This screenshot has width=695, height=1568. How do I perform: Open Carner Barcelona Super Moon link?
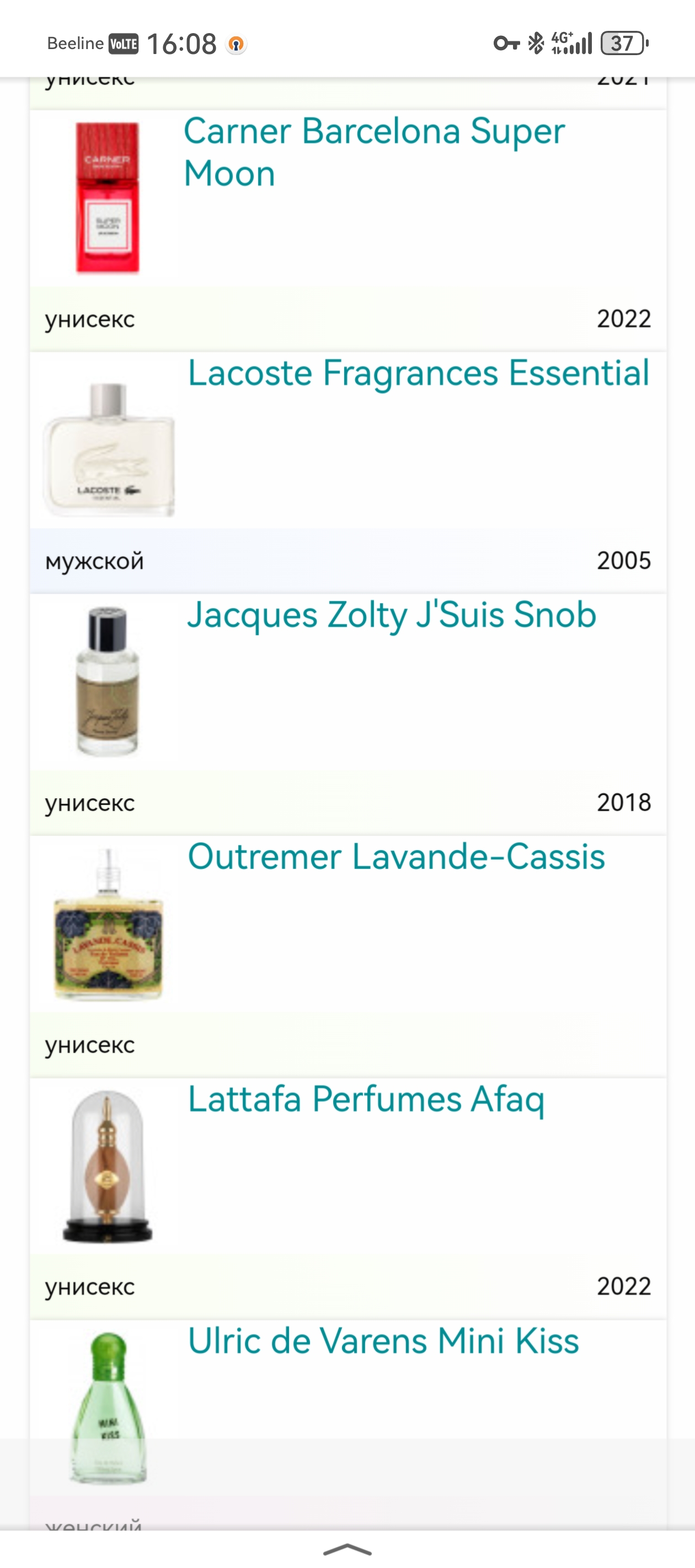(374, 152)
